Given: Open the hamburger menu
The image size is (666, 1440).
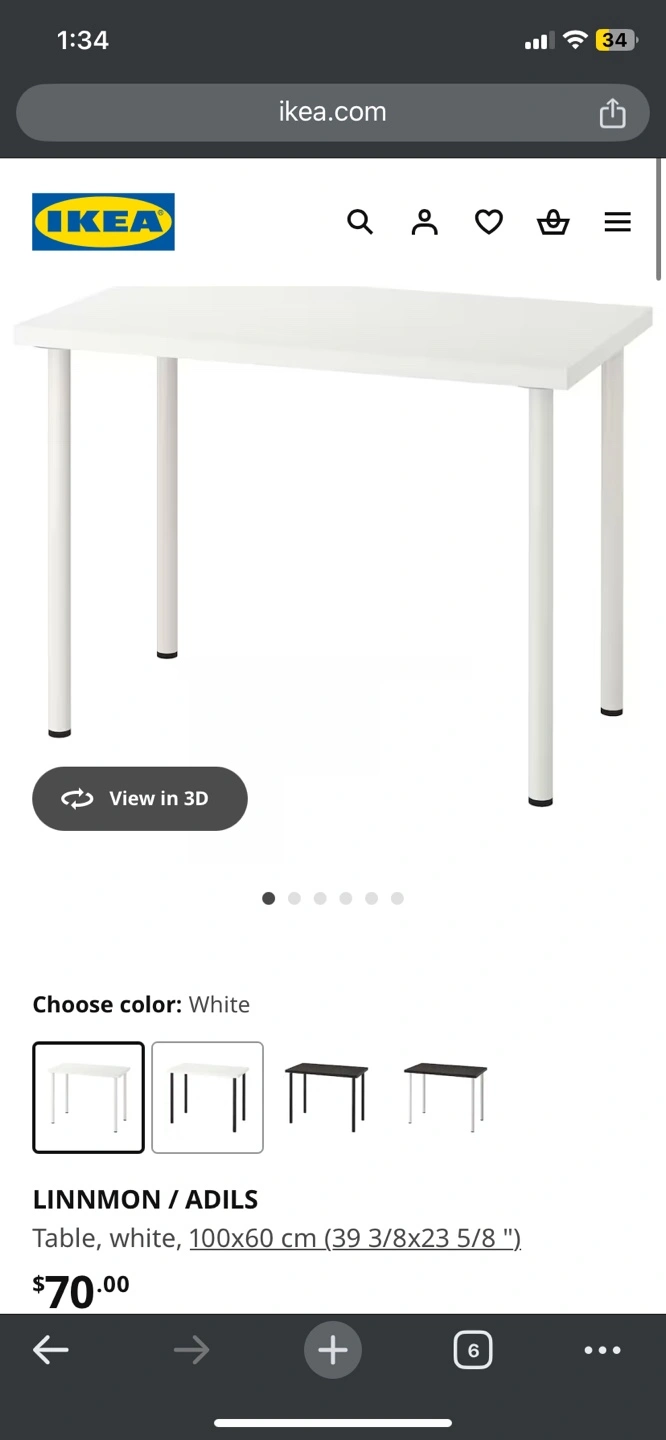Looking at the screenshot, I should click(x=618, y=221).
